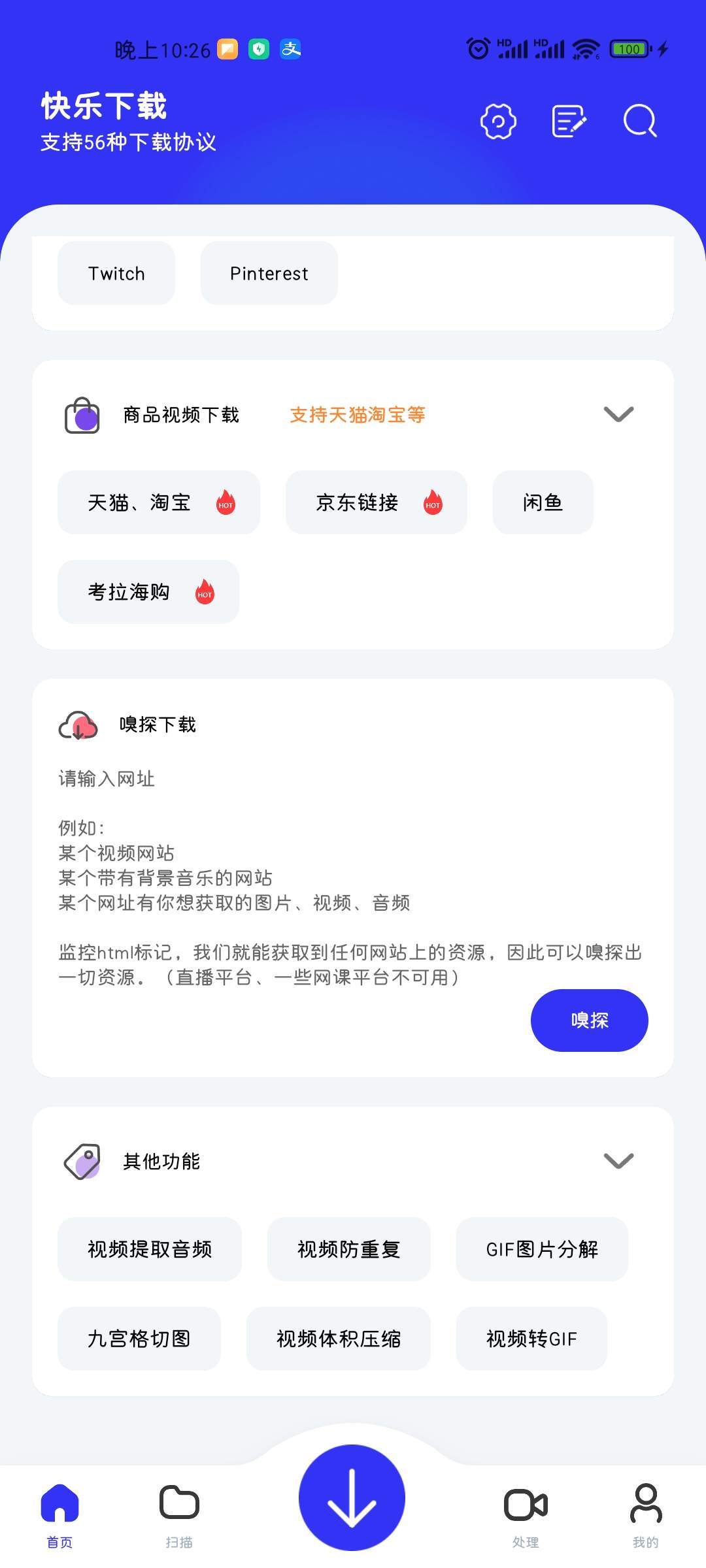Click the cloud download icon next to 嗅探下载
This screenshot has height=1568, width=706.
(x=78, y=725)
